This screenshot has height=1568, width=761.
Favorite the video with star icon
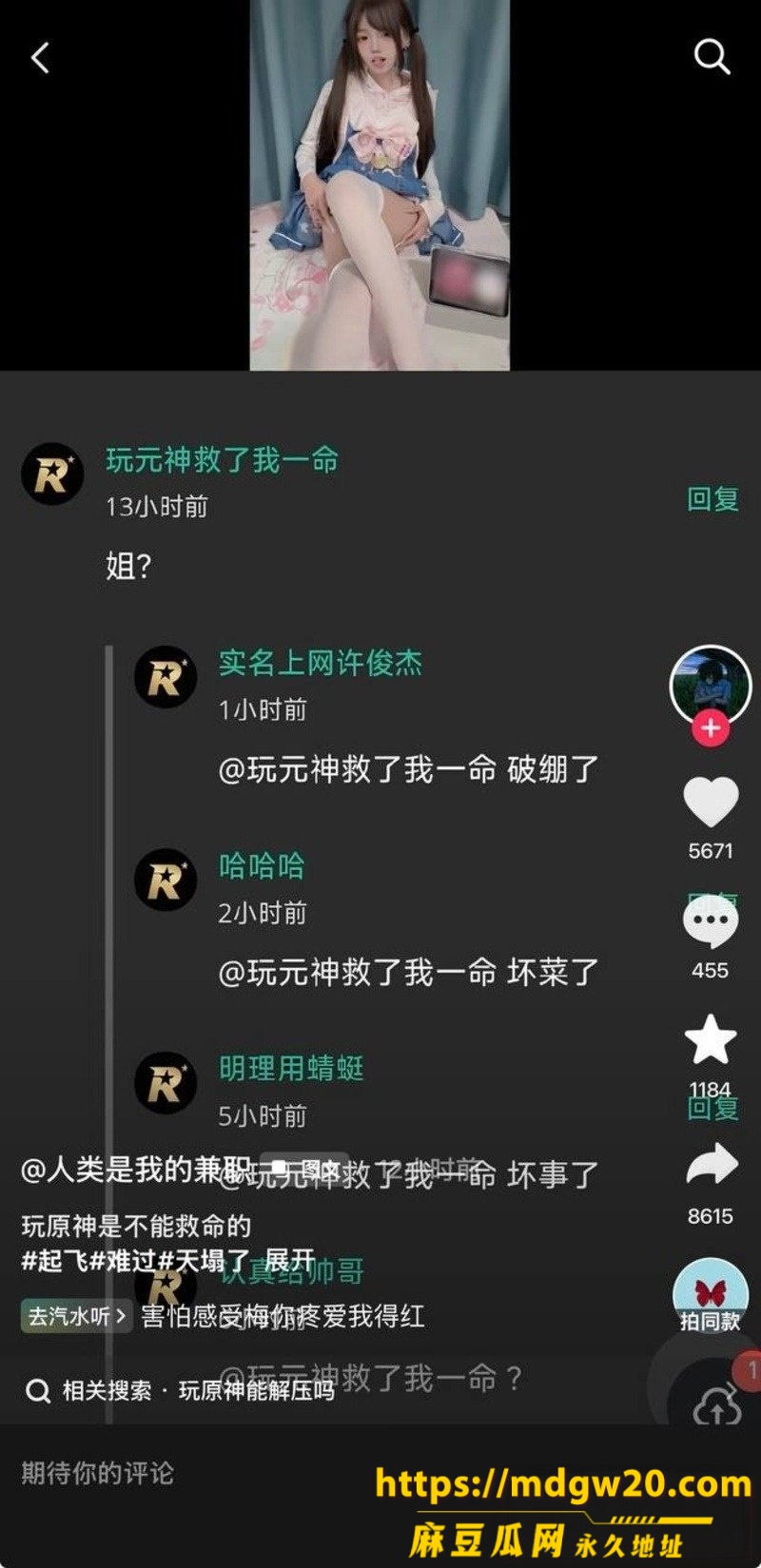click(711, 1039)
